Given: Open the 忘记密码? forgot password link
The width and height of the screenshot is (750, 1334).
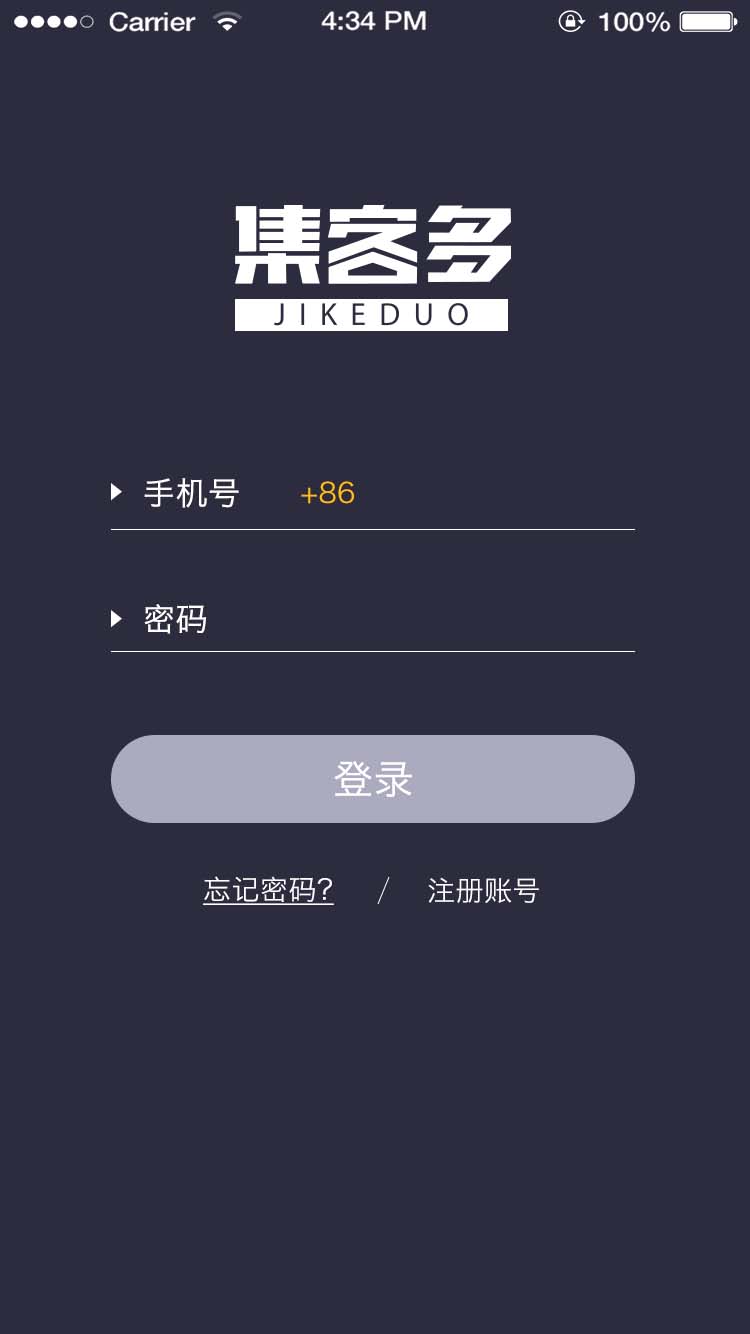Looking at the screenshot, I should [269, 890].
